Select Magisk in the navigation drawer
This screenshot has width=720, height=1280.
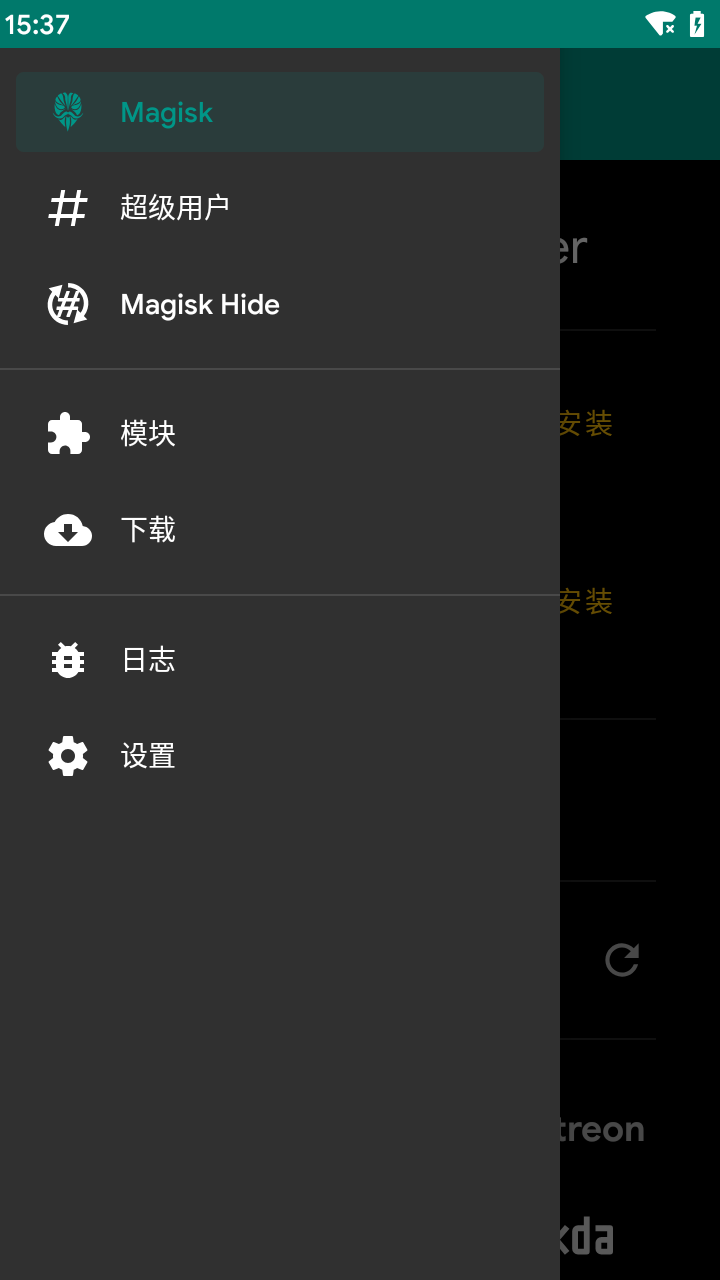[280, 112]
